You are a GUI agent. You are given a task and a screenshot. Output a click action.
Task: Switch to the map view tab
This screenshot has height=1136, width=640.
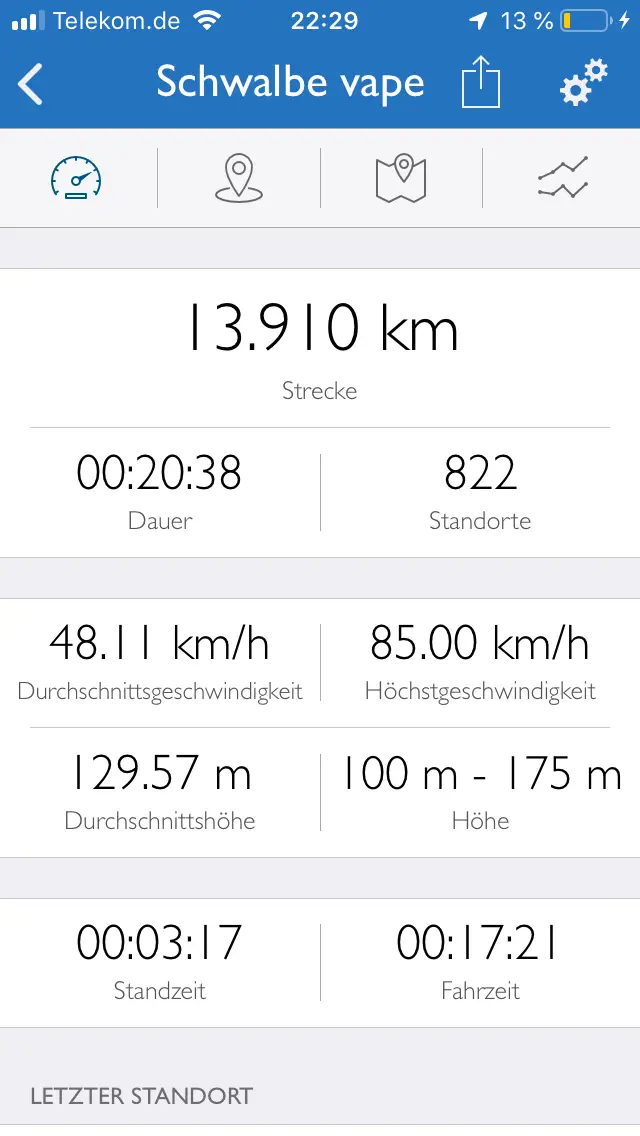click(x=401, y=179)
